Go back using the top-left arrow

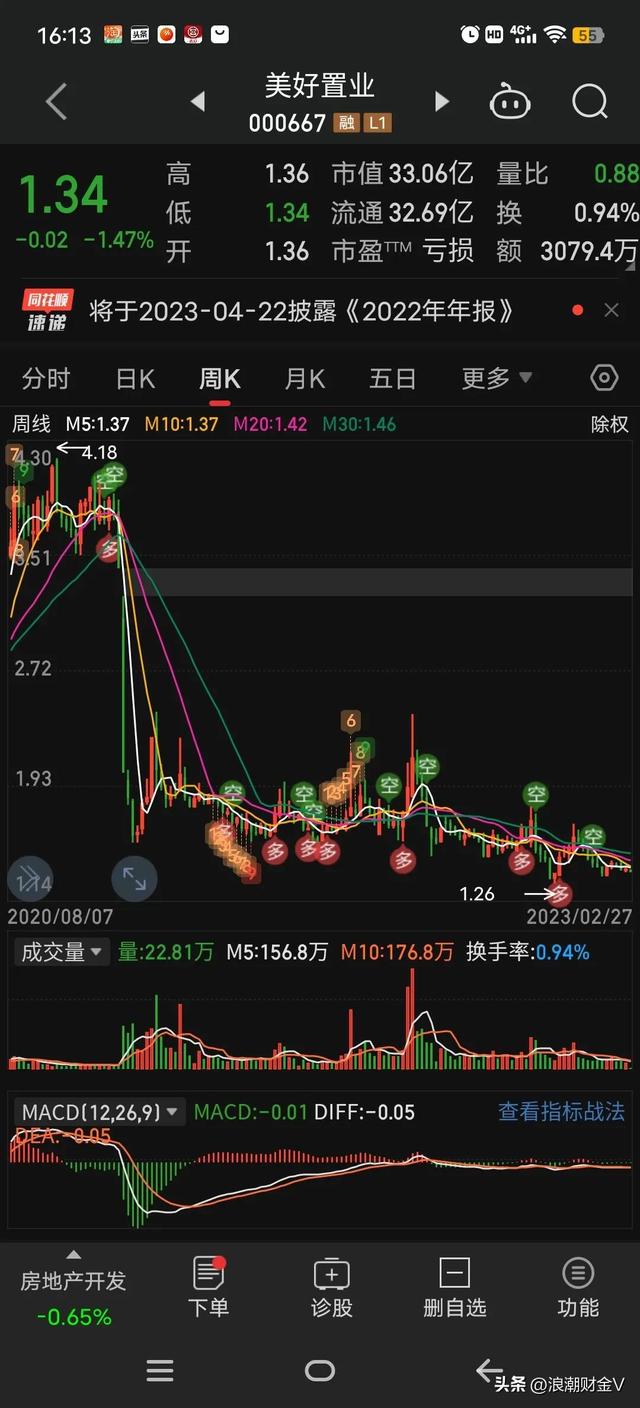tap(57, 102)
